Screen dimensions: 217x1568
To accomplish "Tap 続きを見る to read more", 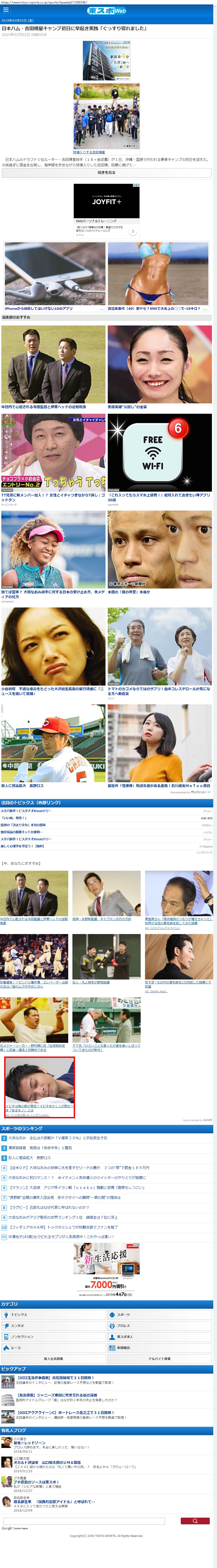I will pos(107,173).
